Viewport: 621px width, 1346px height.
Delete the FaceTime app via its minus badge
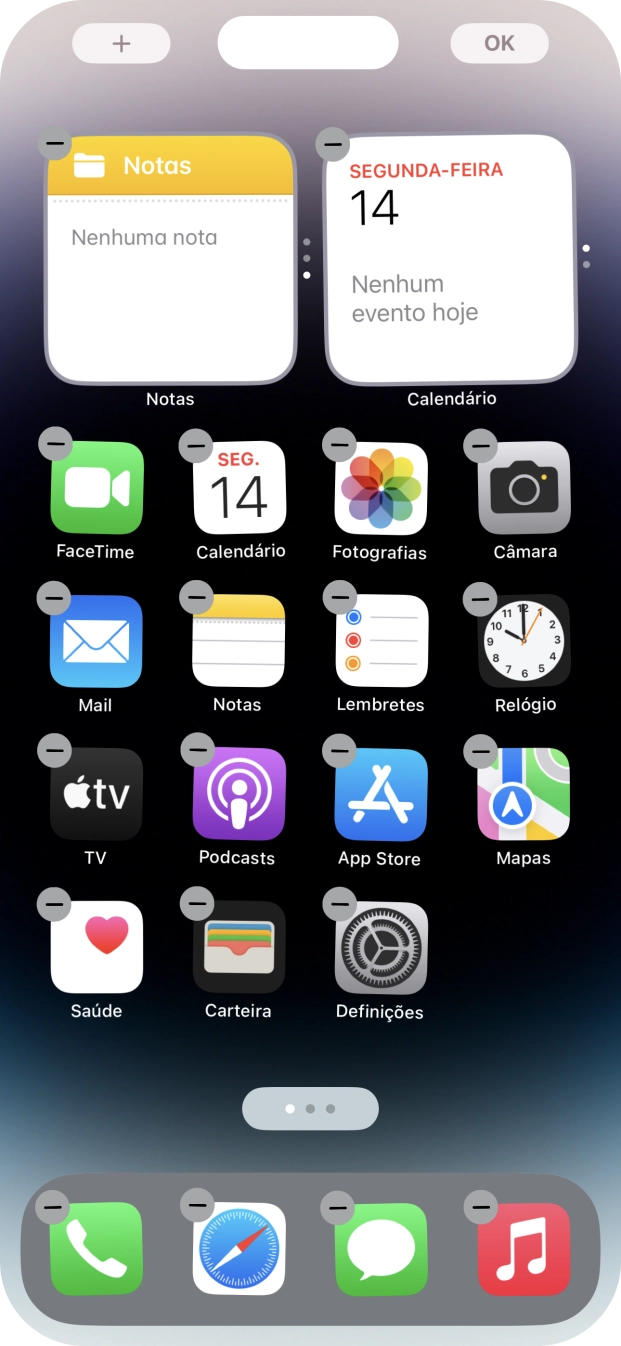click(54, 445)
